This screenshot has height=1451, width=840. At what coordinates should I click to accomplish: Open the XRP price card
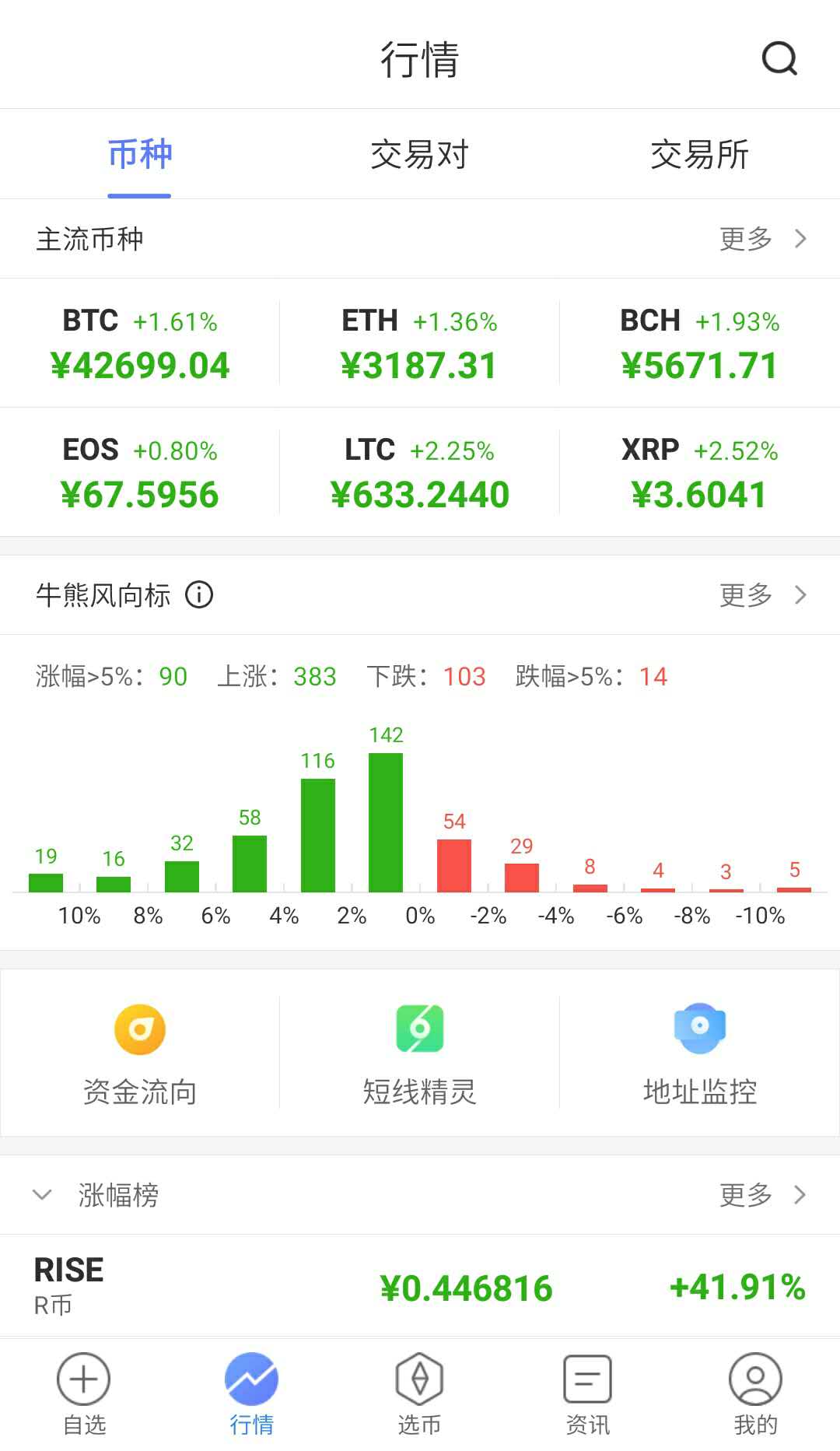699,473
